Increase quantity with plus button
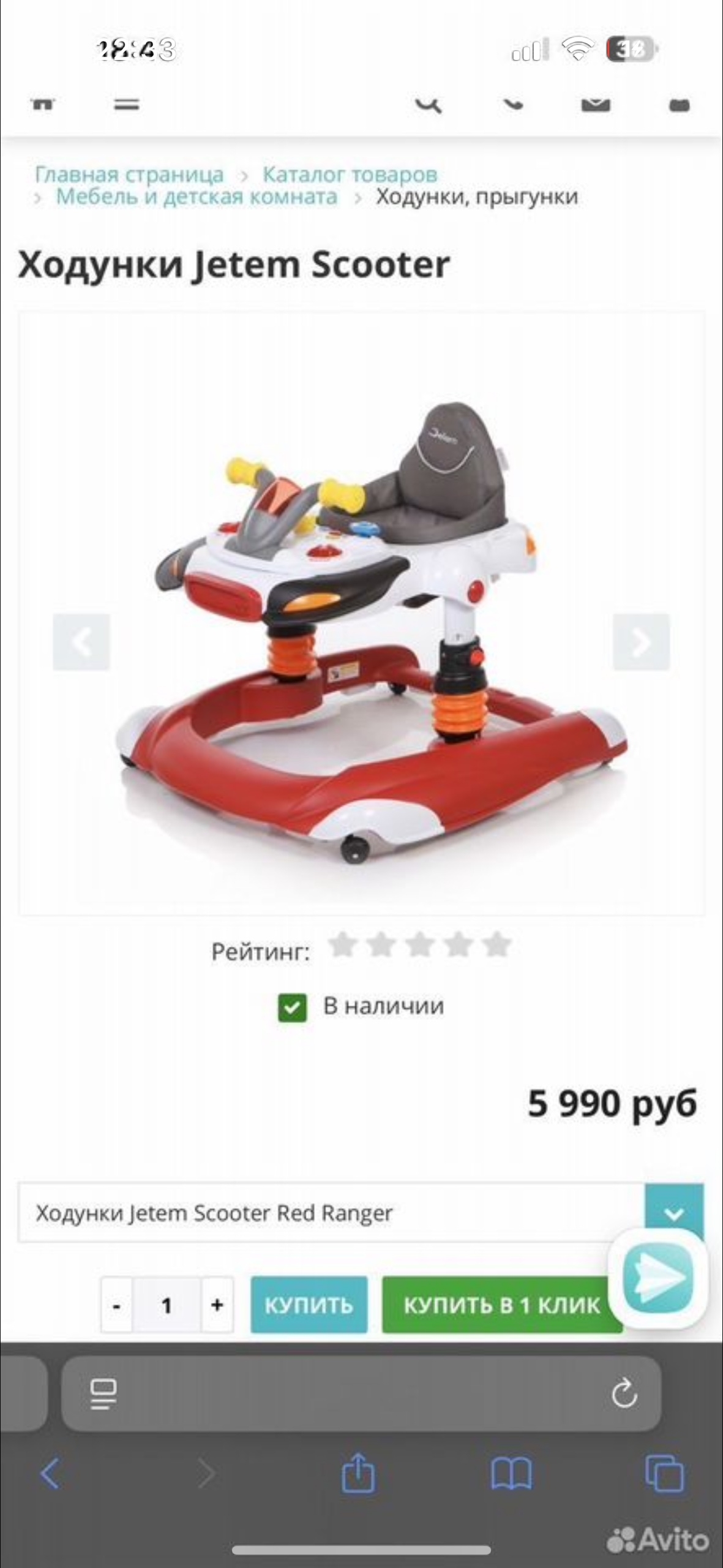Screen dimensions: 723x1568 (217, 1305)
